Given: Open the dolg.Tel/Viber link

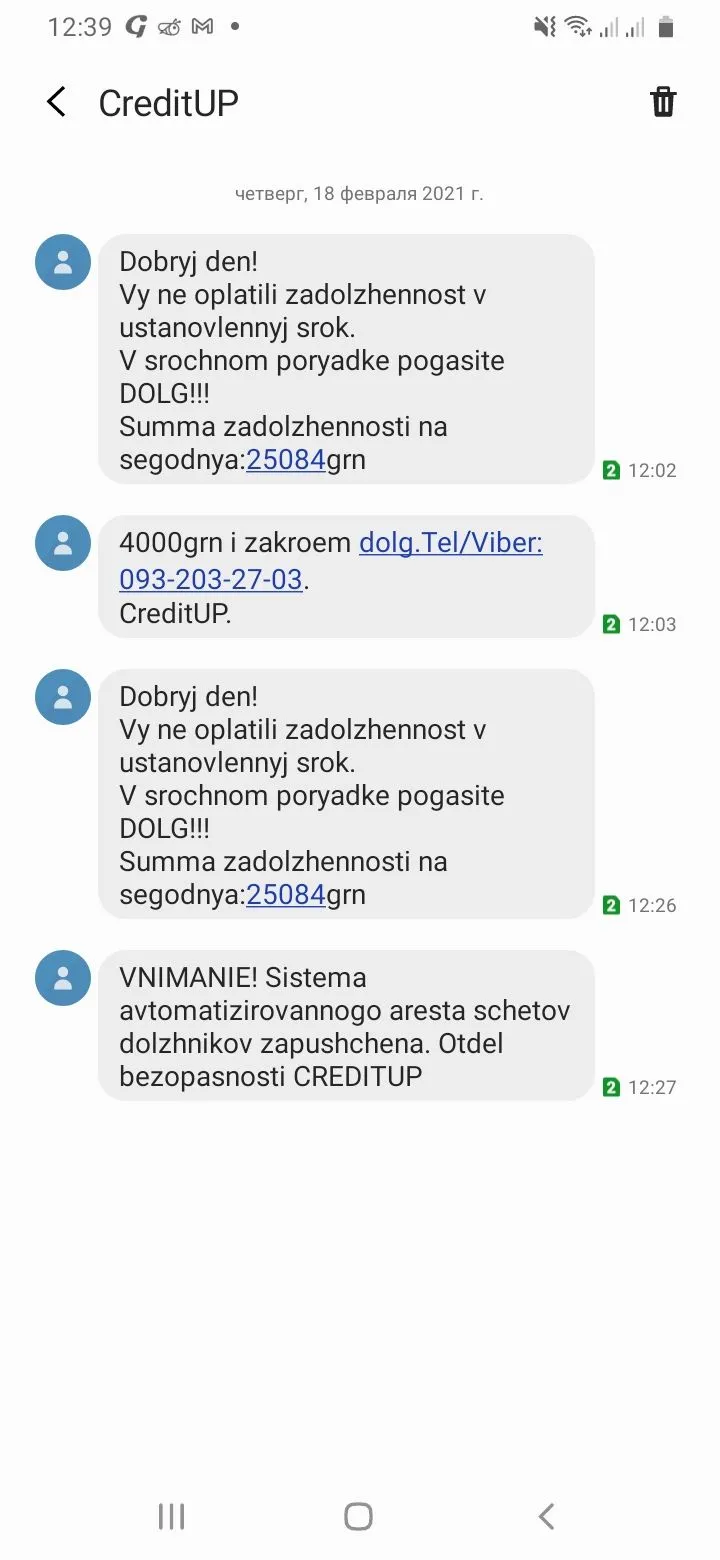Looking at the screenshot, I should point(450,544).
